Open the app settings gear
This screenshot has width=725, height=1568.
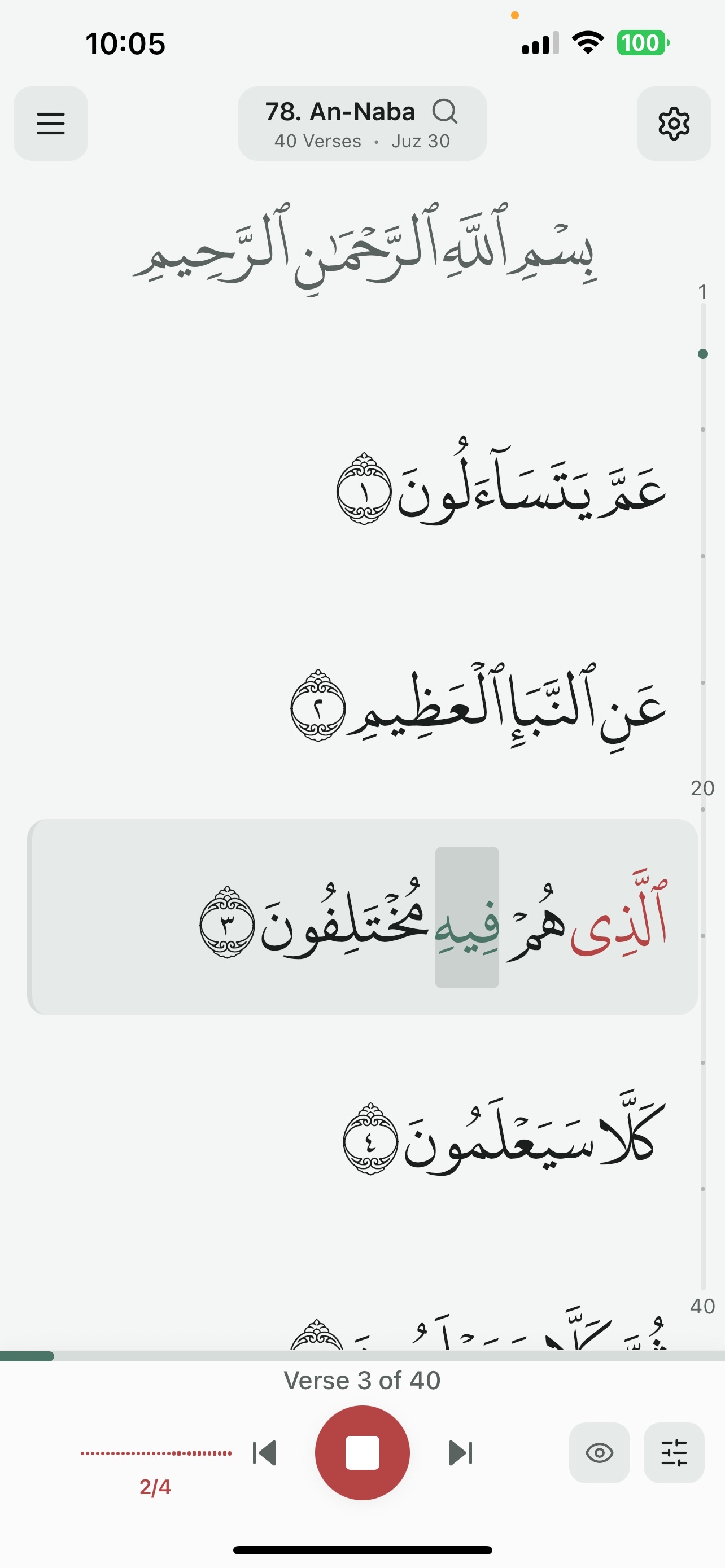point(673,123)
